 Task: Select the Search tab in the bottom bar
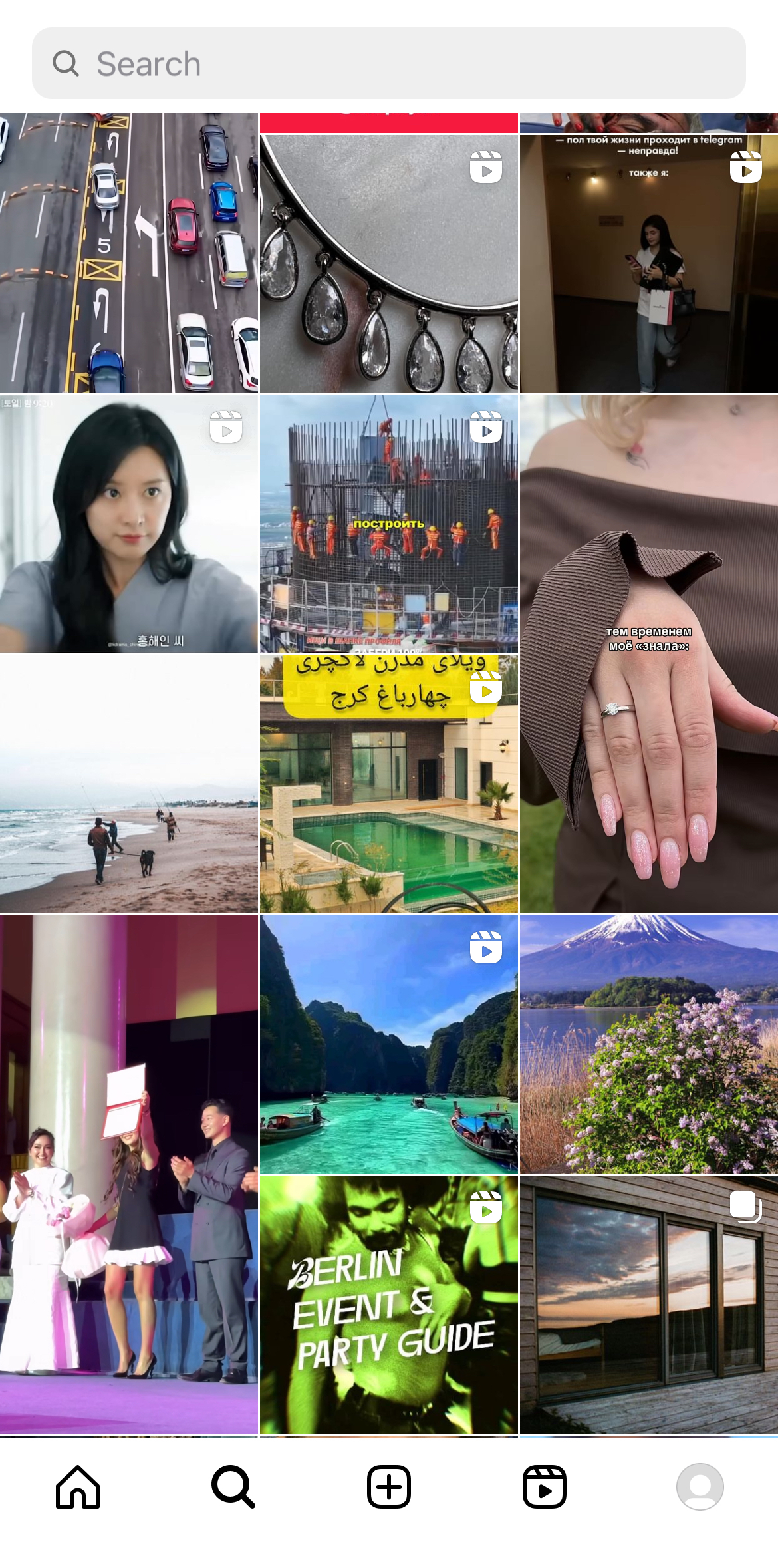pos(233,1487)
